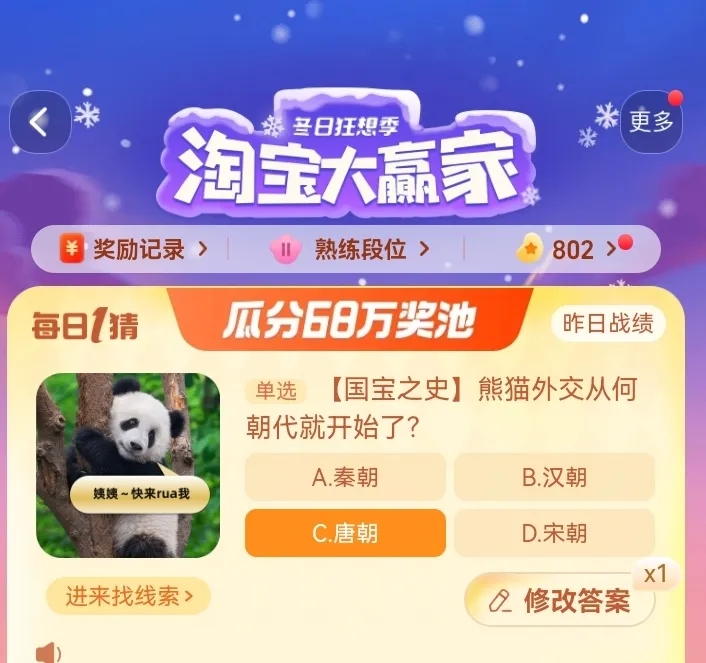Choose answer C.唐朝
Viewport: 706px width, 663px height.
(x=345, y=533)
